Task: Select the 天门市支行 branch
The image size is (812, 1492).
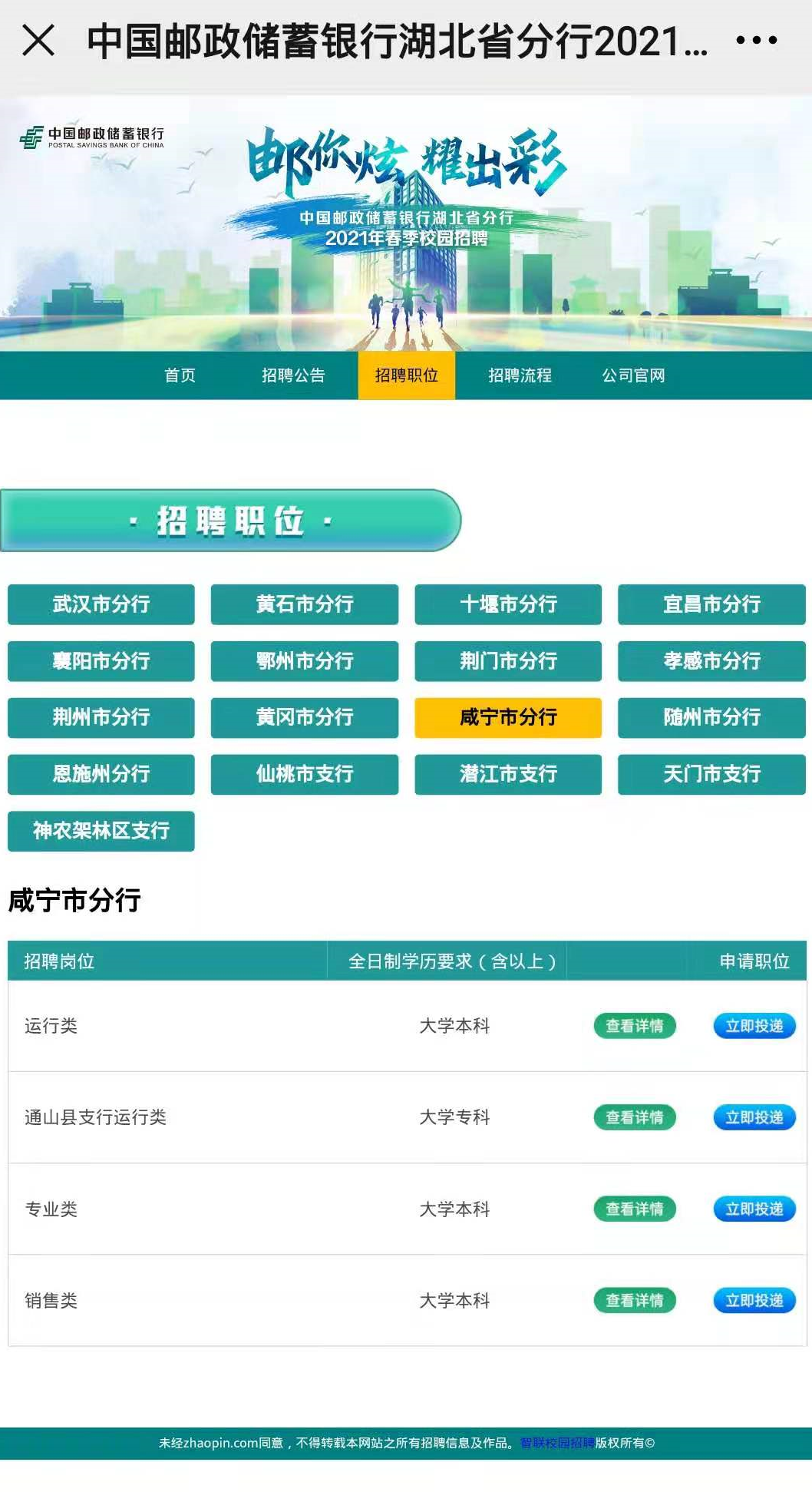Action: 711,774
